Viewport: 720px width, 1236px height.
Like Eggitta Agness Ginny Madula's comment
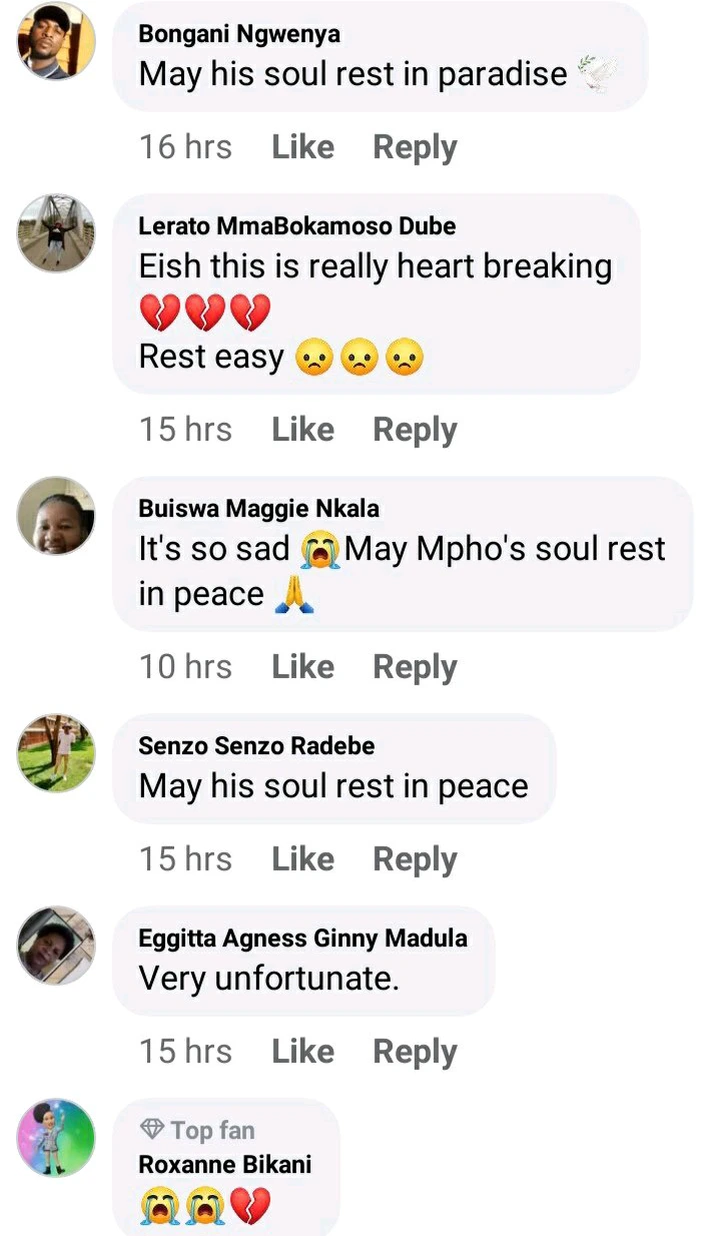coord(303,1050)
